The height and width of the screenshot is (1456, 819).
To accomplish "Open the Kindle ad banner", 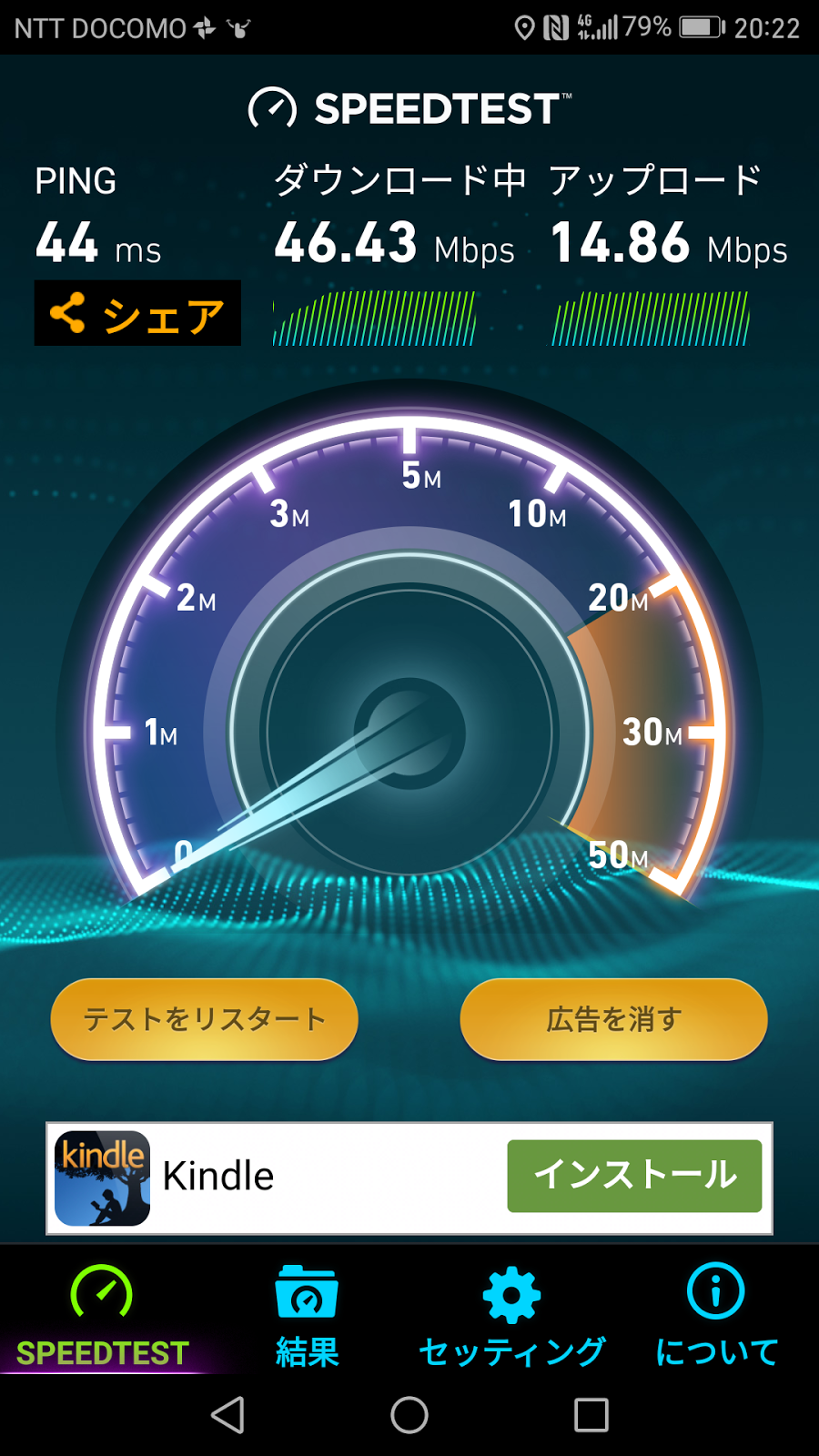I will 273,1178.
